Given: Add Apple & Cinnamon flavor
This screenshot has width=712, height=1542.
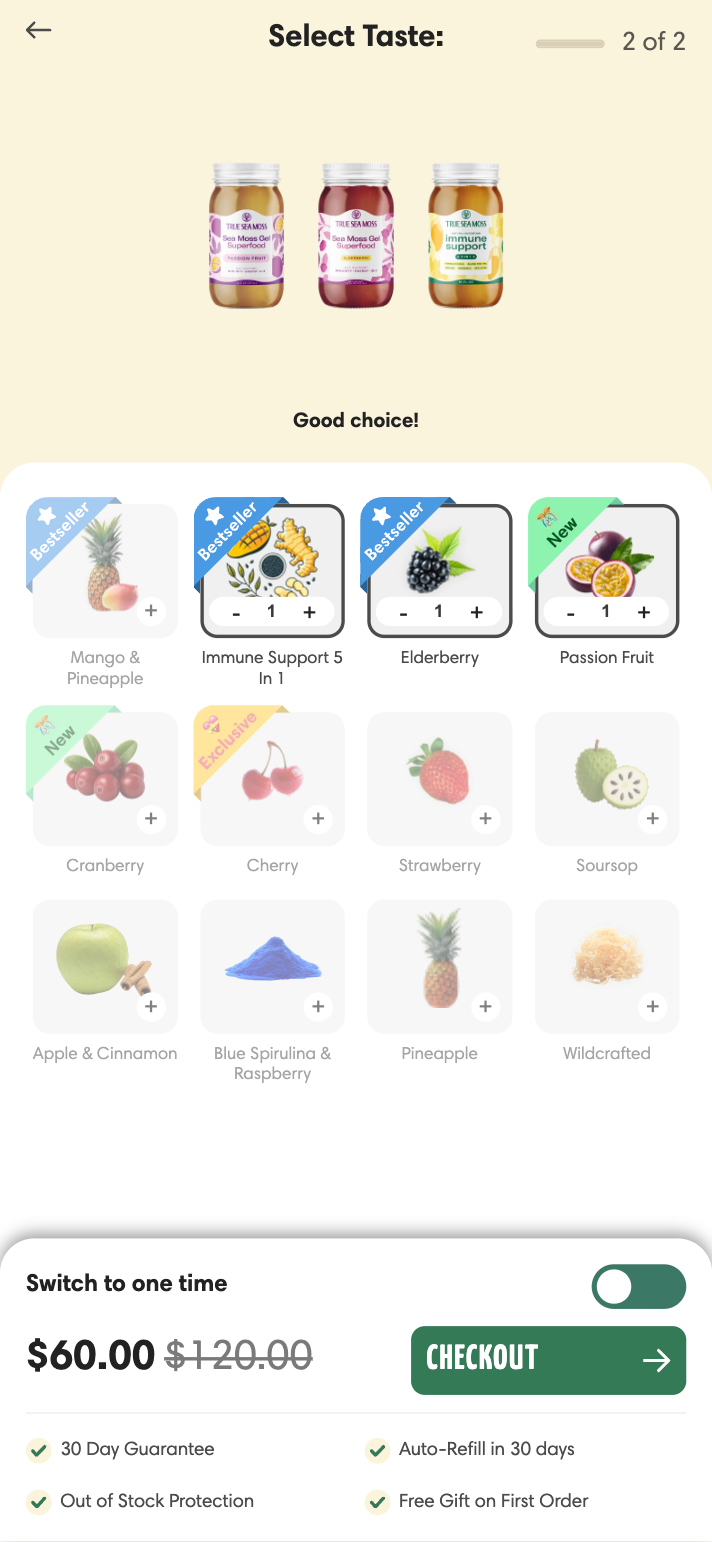Looking at the screenshot, I should tap(151, 1006).
